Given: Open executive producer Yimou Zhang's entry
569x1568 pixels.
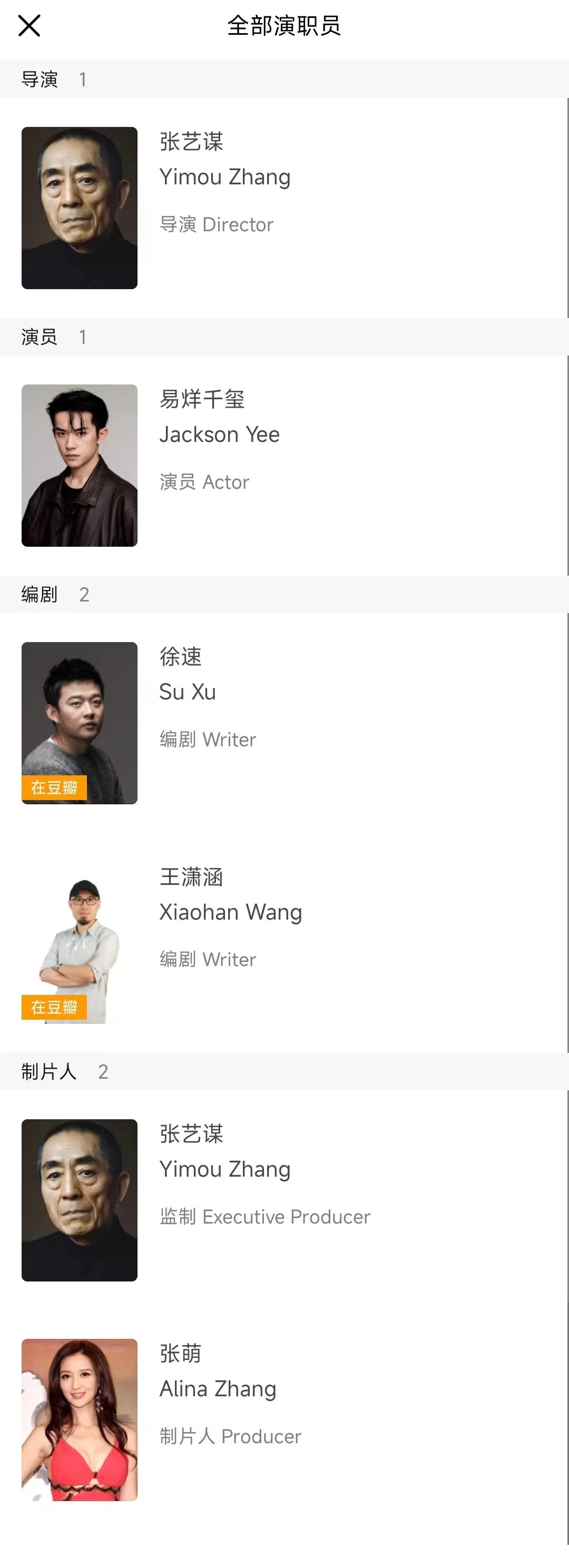Looking at the screenshot, I should coord(224,1169).
